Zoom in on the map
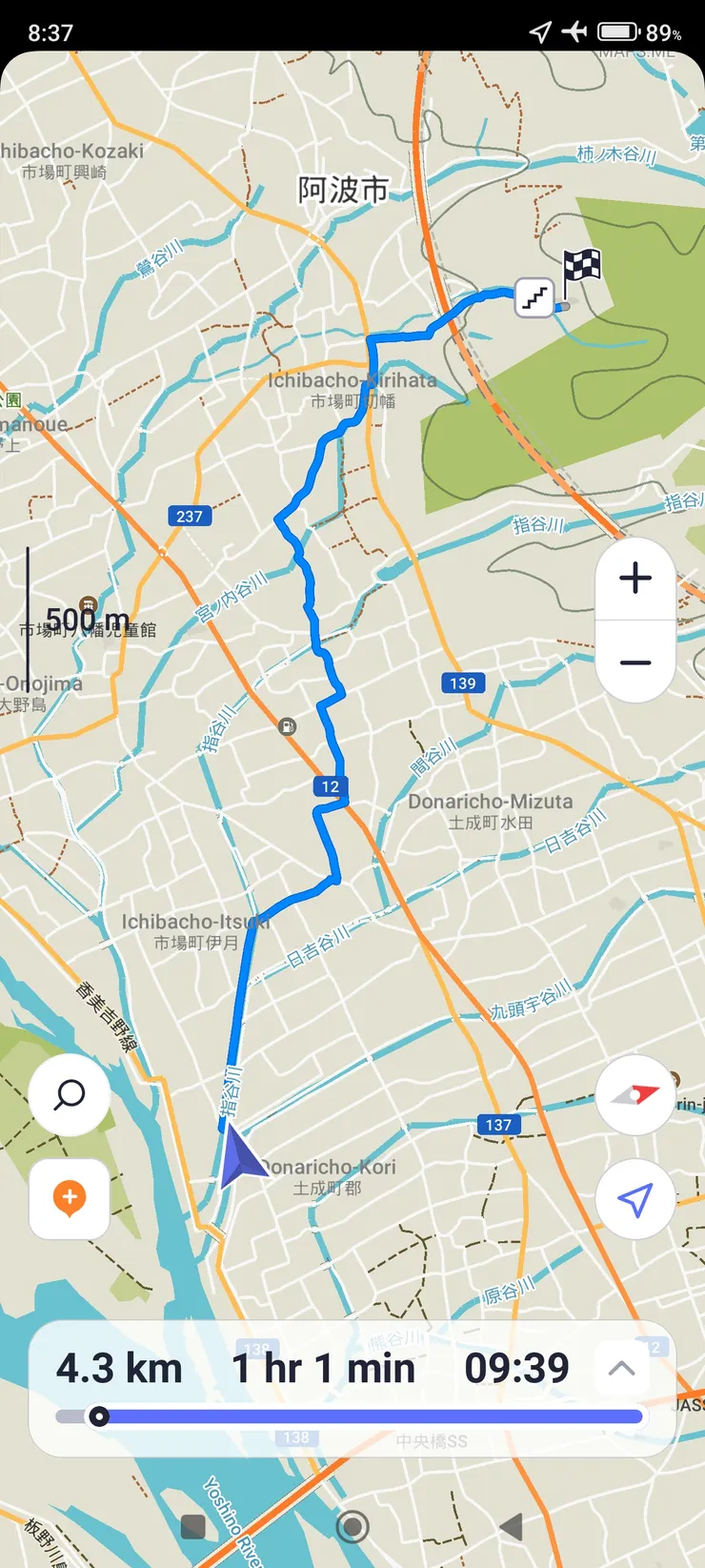 click(x=634, y=578)
